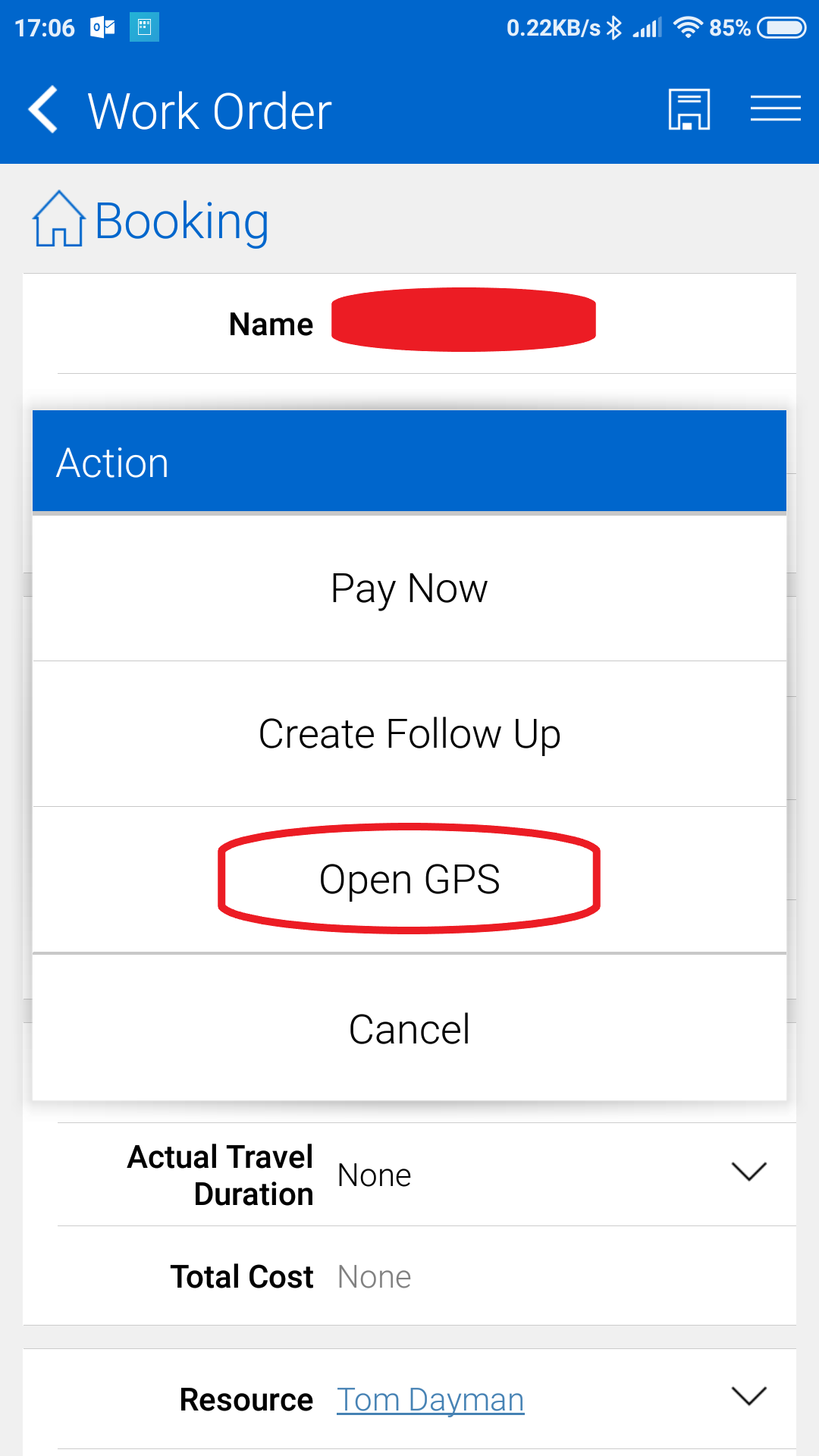The height and width of the screenshot is (1456, 819).
Task: Select Pay Now action
Action: pyautogui.click(x=409, y=588)
